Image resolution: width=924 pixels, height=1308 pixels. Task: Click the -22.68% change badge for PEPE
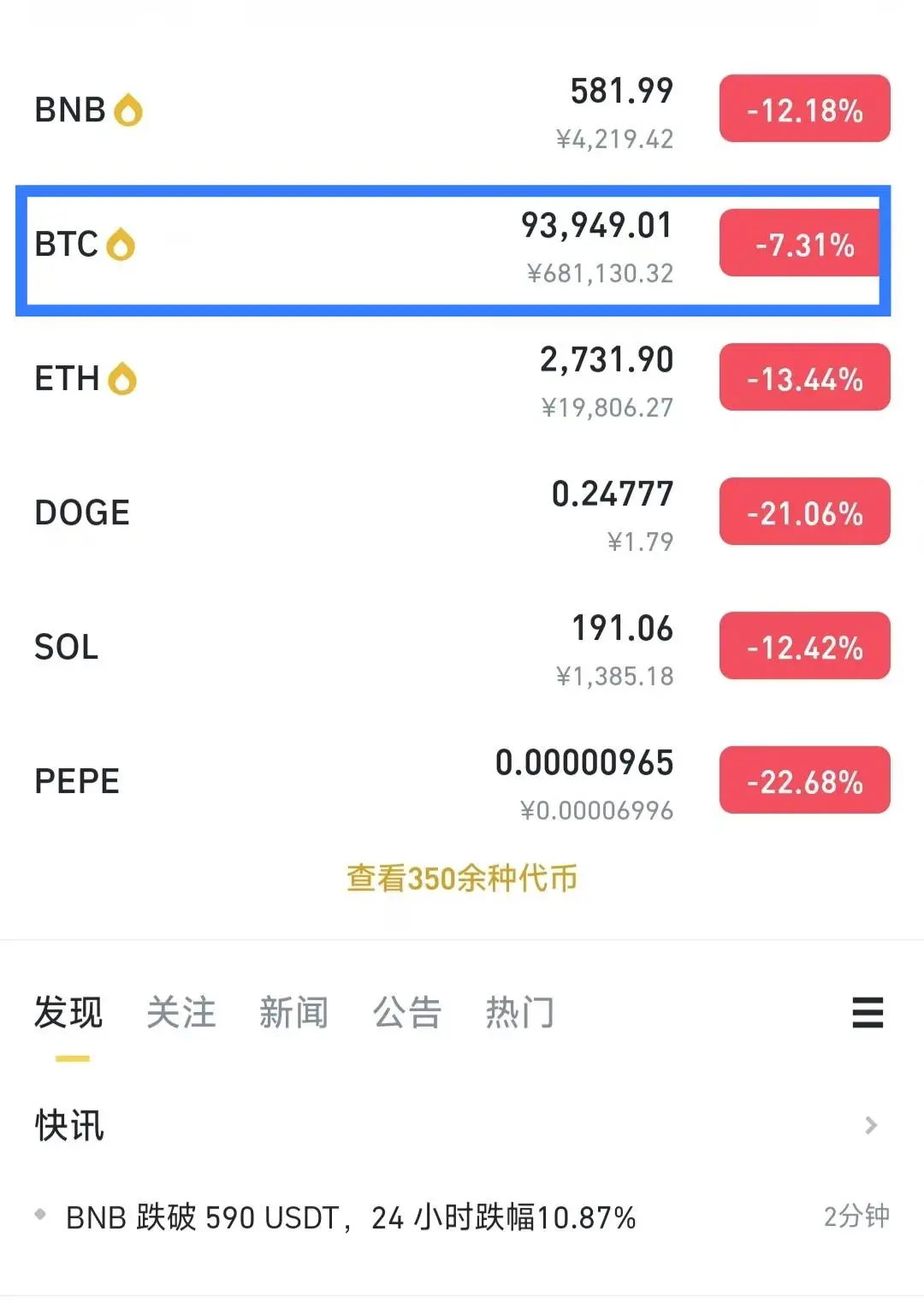[803, 780]
